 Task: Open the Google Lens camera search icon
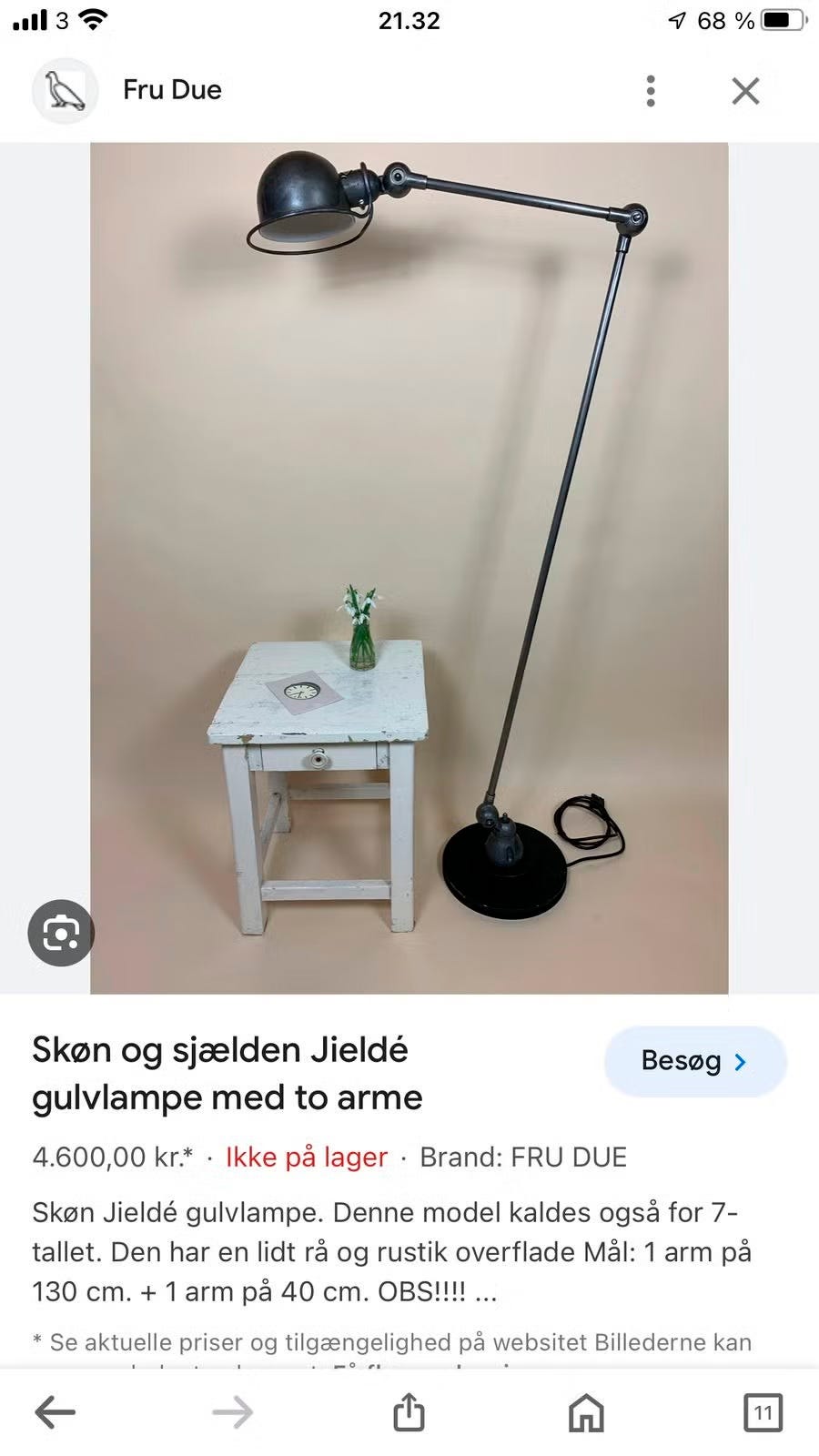(x=60, y=933)
